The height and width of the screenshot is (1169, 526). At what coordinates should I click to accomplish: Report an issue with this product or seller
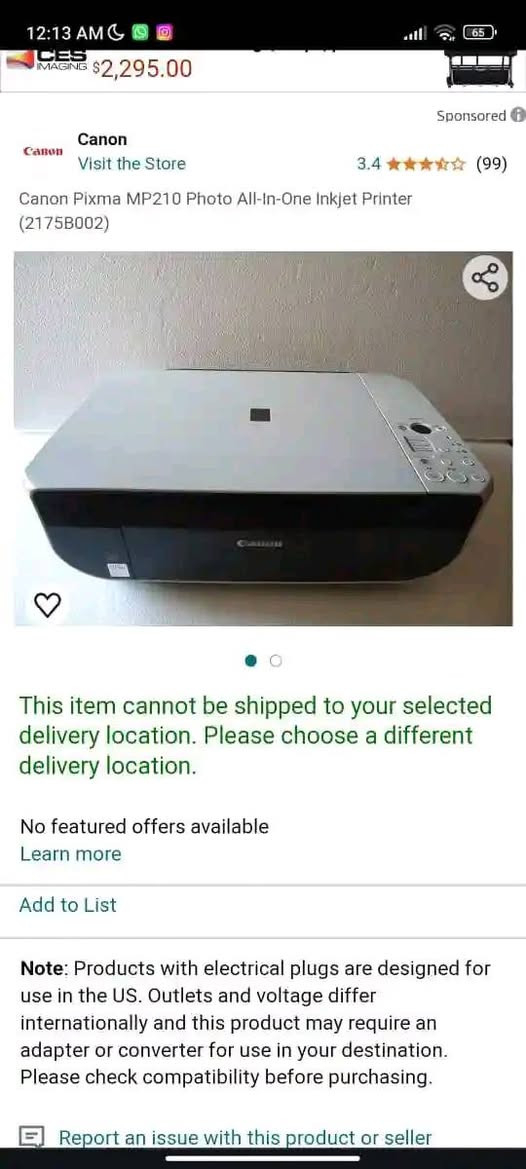[245, 1138]
